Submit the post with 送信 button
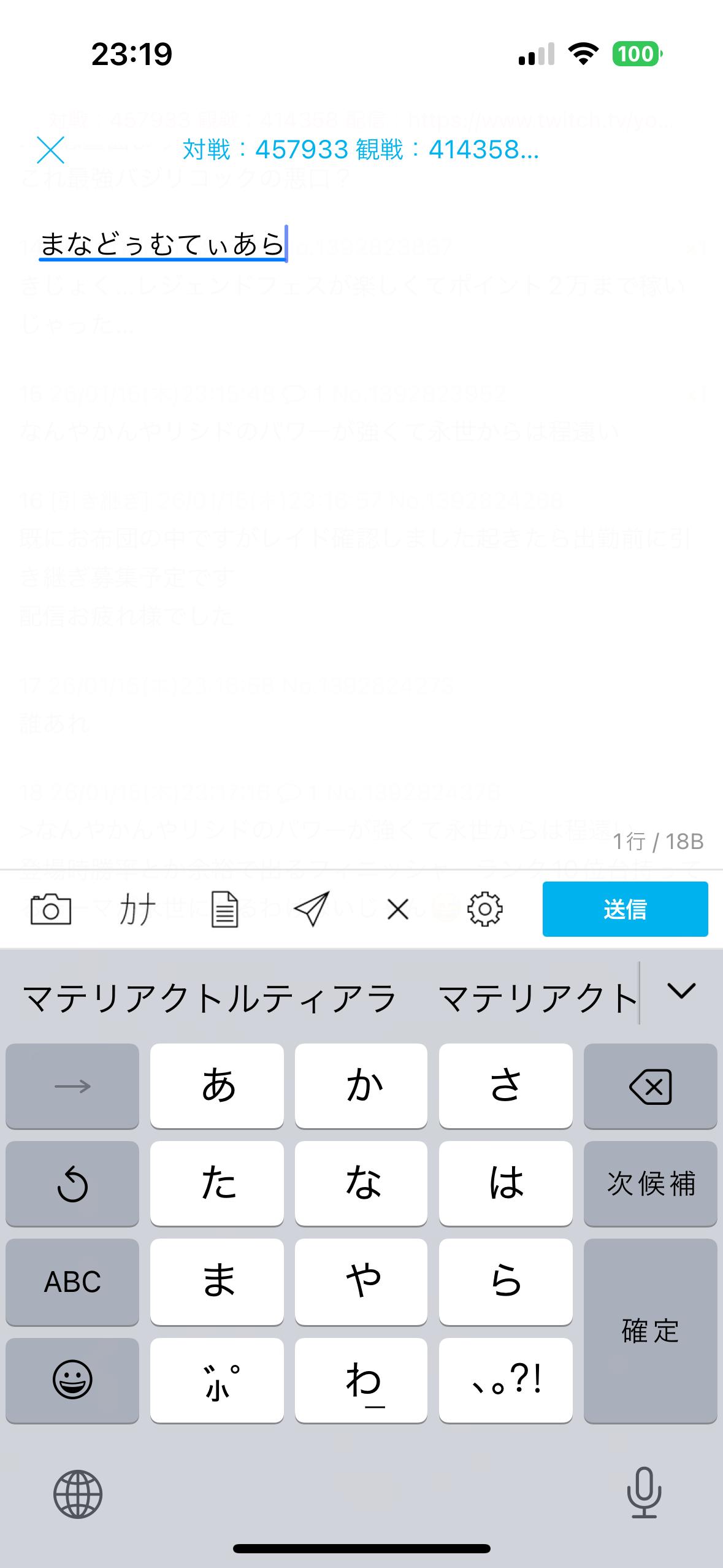 (x=625, y=909)
